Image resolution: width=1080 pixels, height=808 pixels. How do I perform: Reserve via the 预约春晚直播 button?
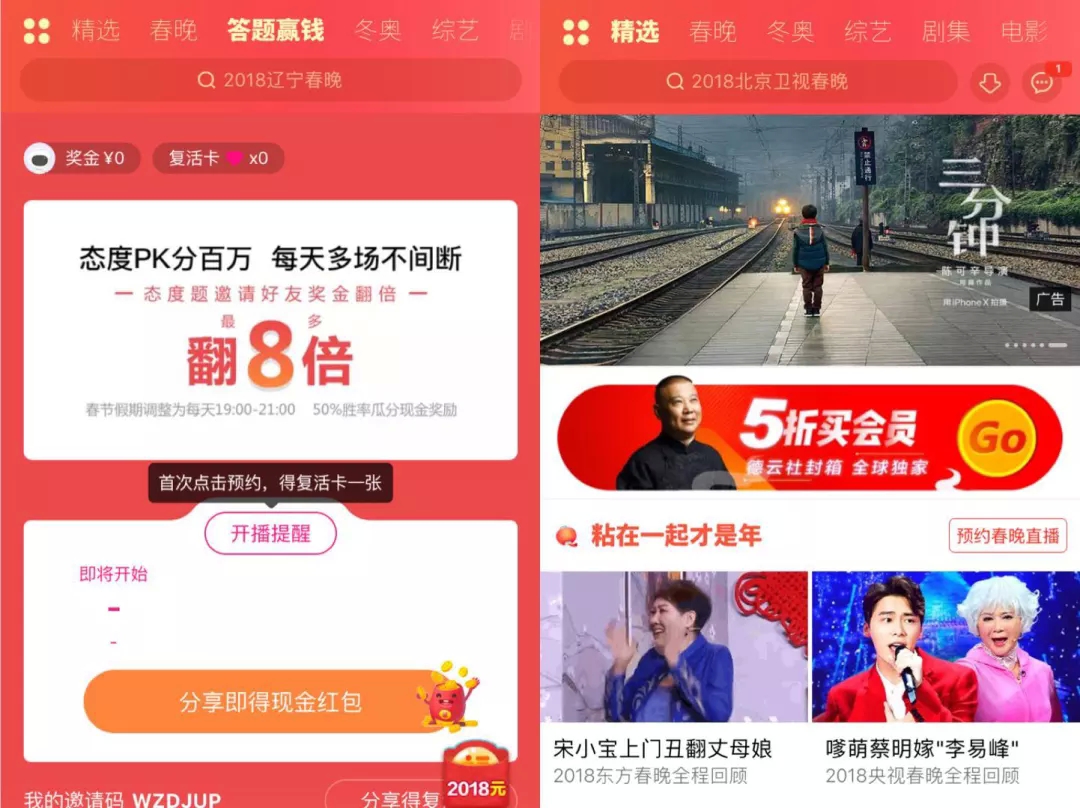(x=1007, y=536)
